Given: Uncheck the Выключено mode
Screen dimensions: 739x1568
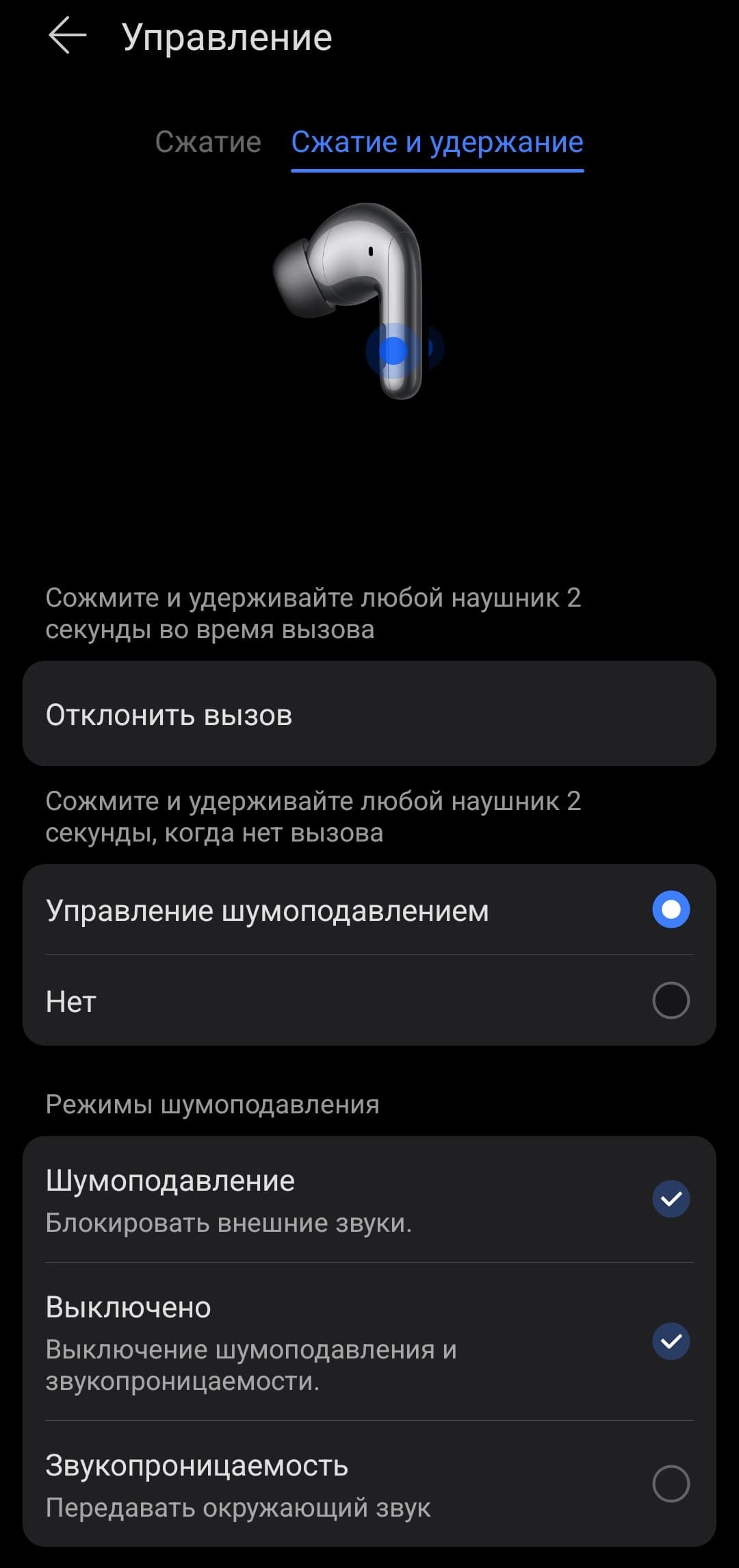Looking at the screenshot, I should point(671,1341).
